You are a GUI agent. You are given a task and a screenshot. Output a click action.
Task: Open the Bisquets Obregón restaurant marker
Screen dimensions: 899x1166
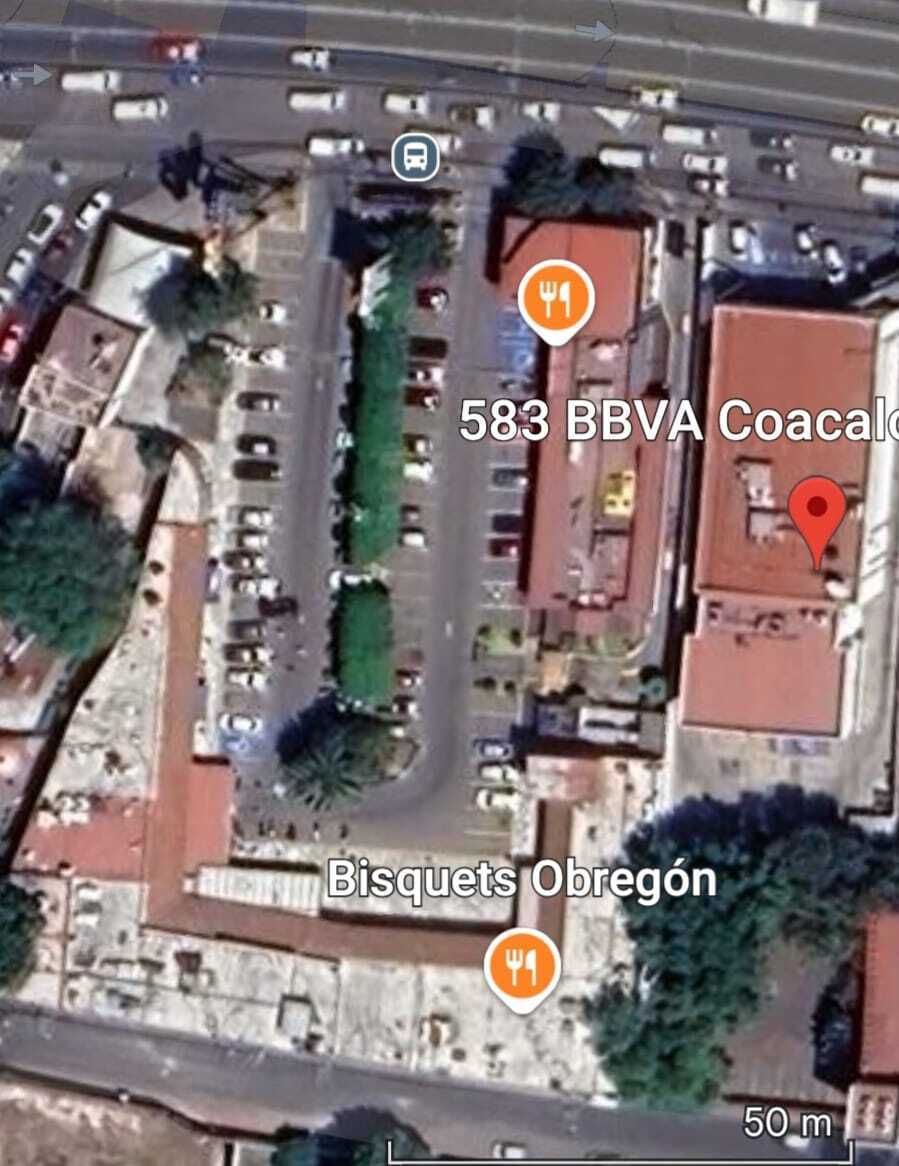coord(521,966)
